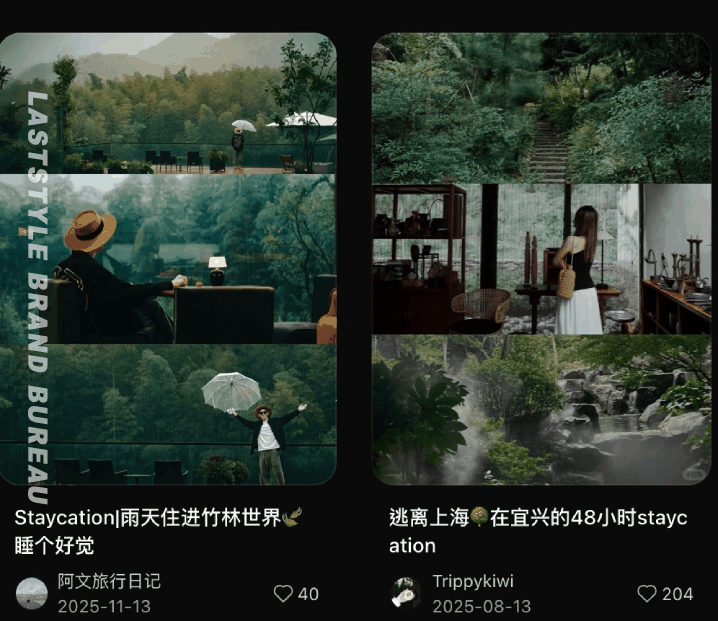
Task: View 阿文旅行日记's profile avatar
Action: click(32, 593)
